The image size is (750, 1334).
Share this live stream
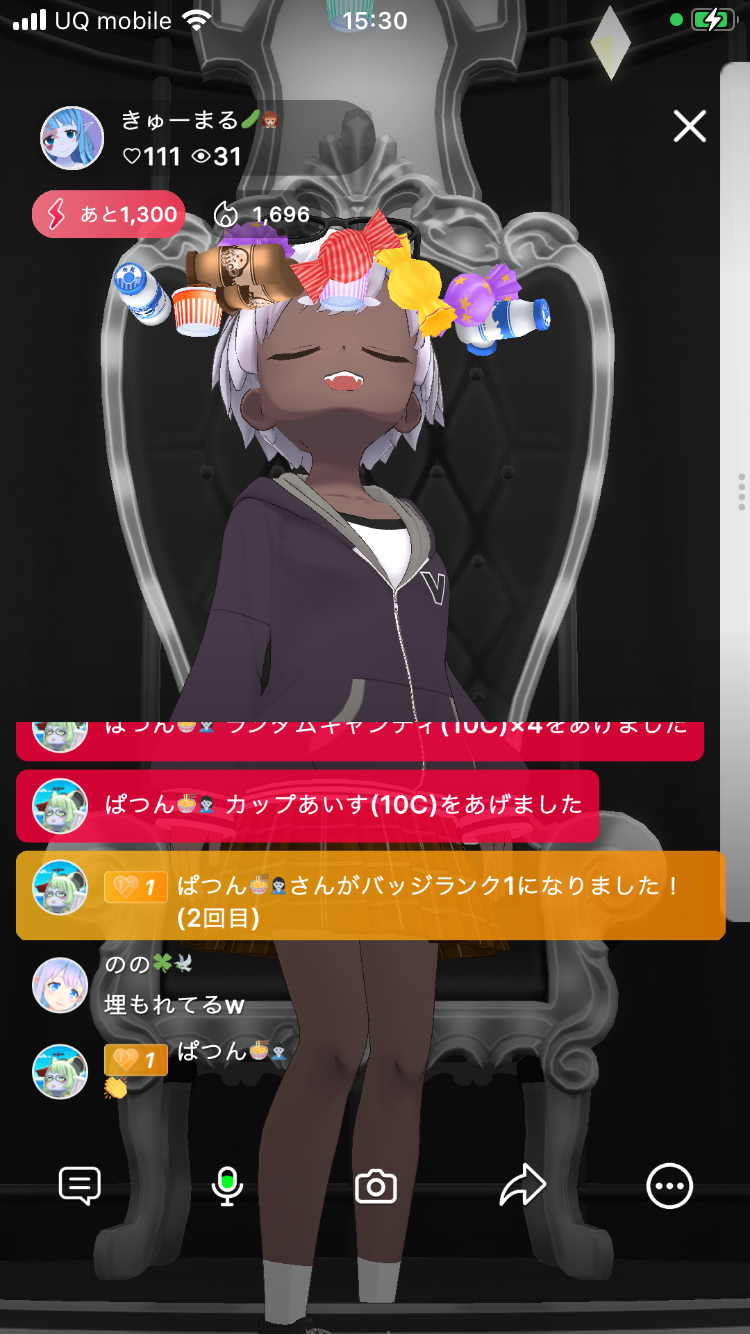click(x=522, y=1186)
